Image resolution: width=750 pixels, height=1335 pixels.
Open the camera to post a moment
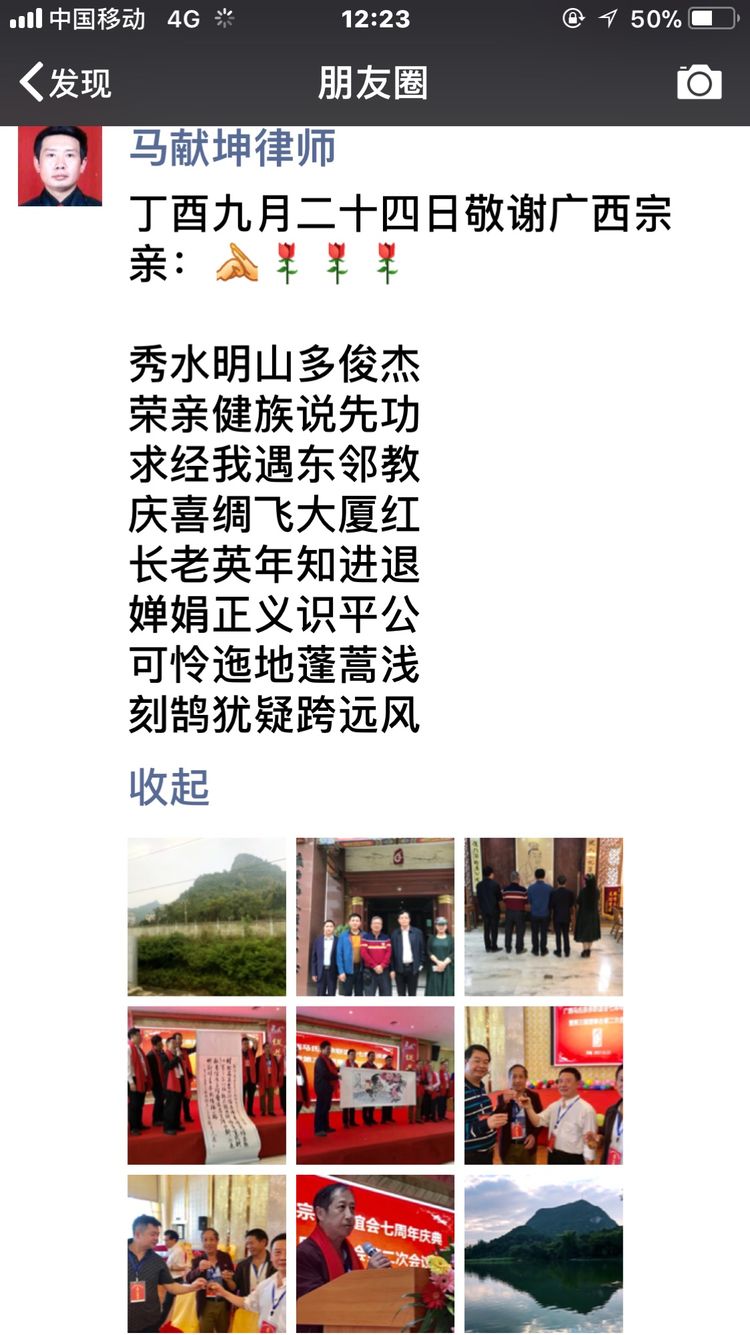698,83
